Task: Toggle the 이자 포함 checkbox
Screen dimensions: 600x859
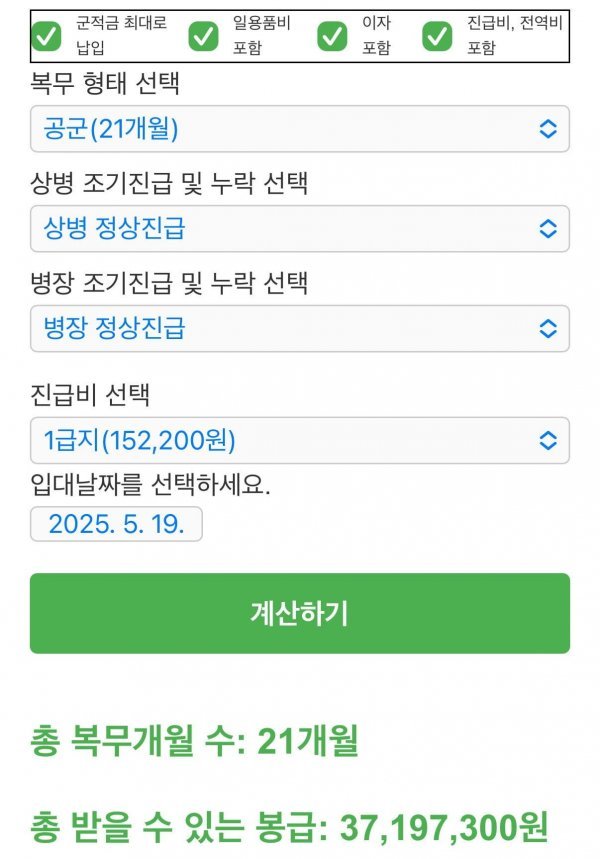Action: coord(332,36)
